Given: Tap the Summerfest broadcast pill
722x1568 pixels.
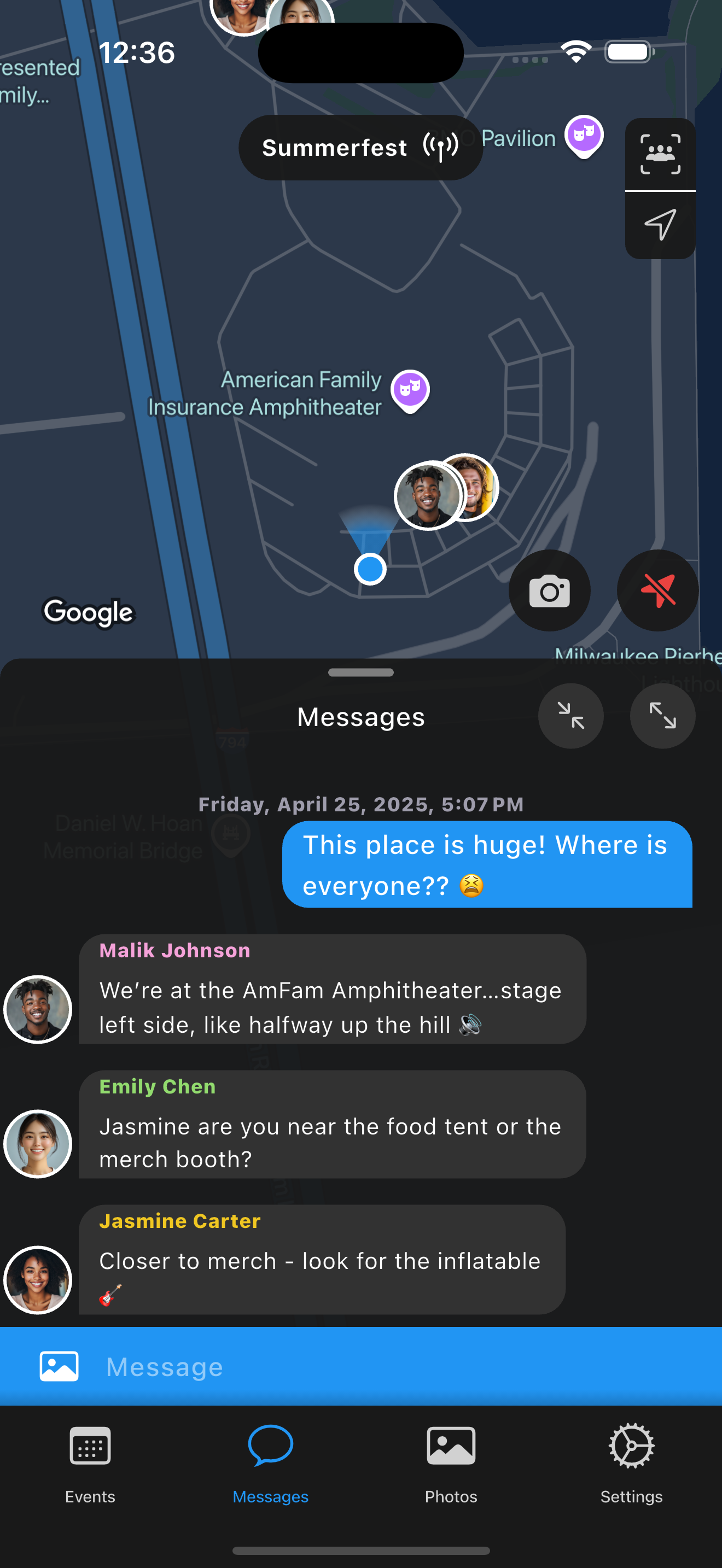Looking at the screenshot, I should (360, 147).
